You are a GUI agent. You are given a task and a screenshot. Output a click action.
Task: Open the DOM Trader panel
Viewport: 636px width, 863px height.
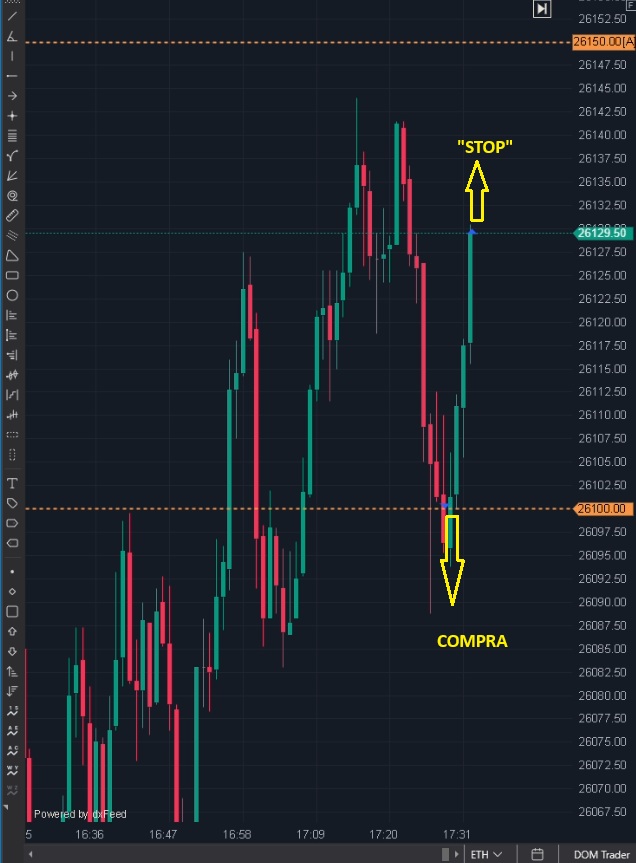coord(599,854)
